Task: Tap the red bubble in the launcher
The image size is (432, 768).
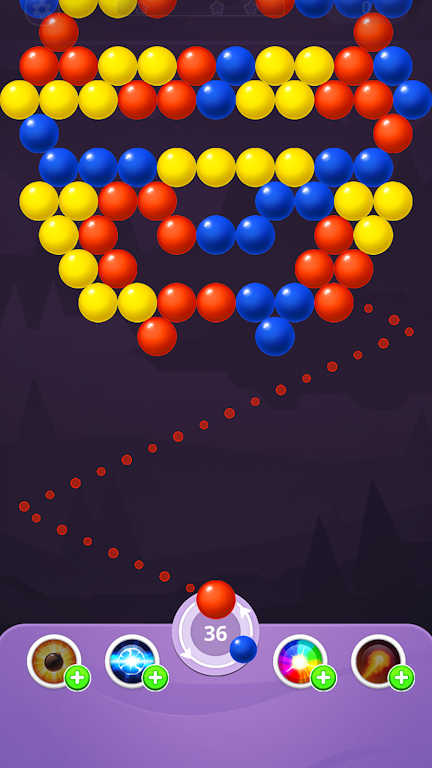Action: 216,599
